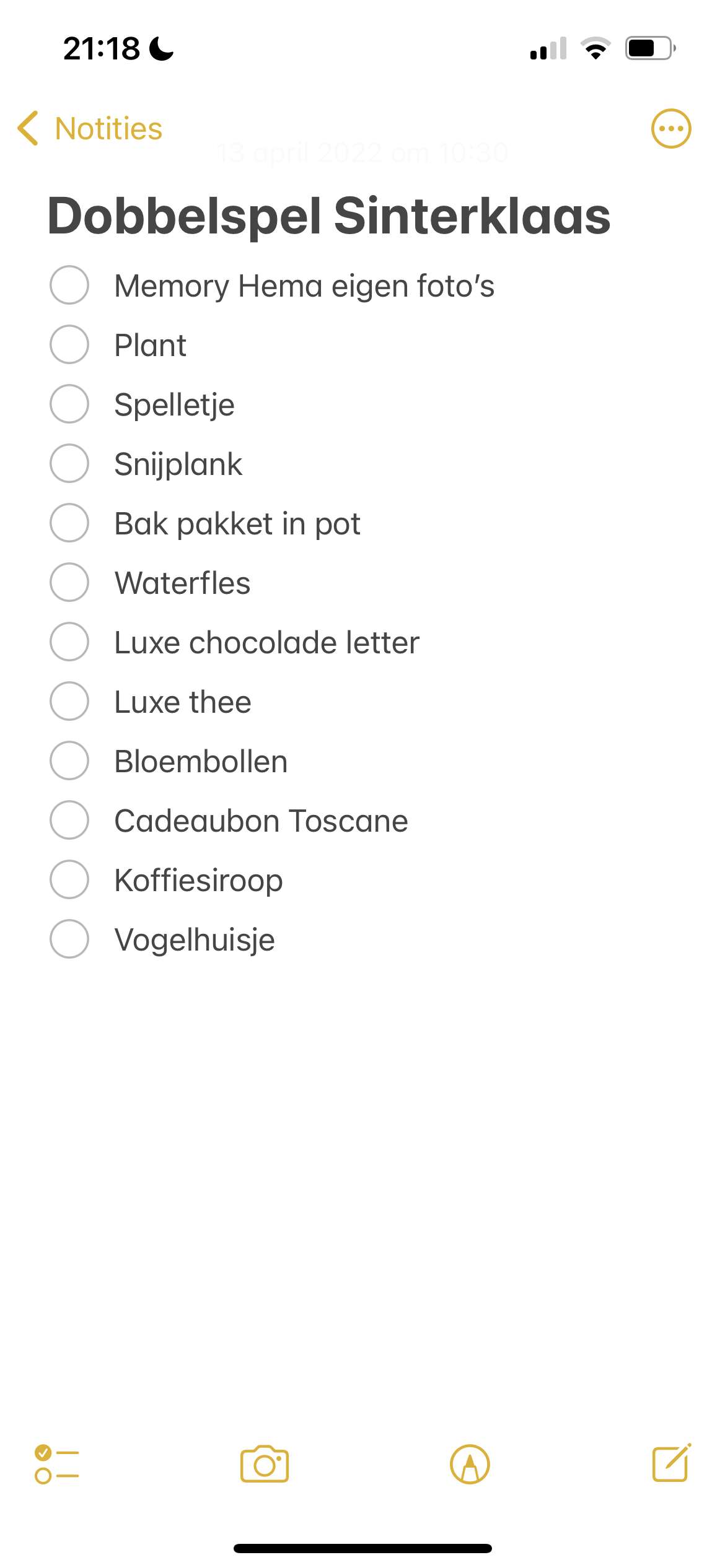
Task: Check off Snijplank
Action: pos(69,463)
